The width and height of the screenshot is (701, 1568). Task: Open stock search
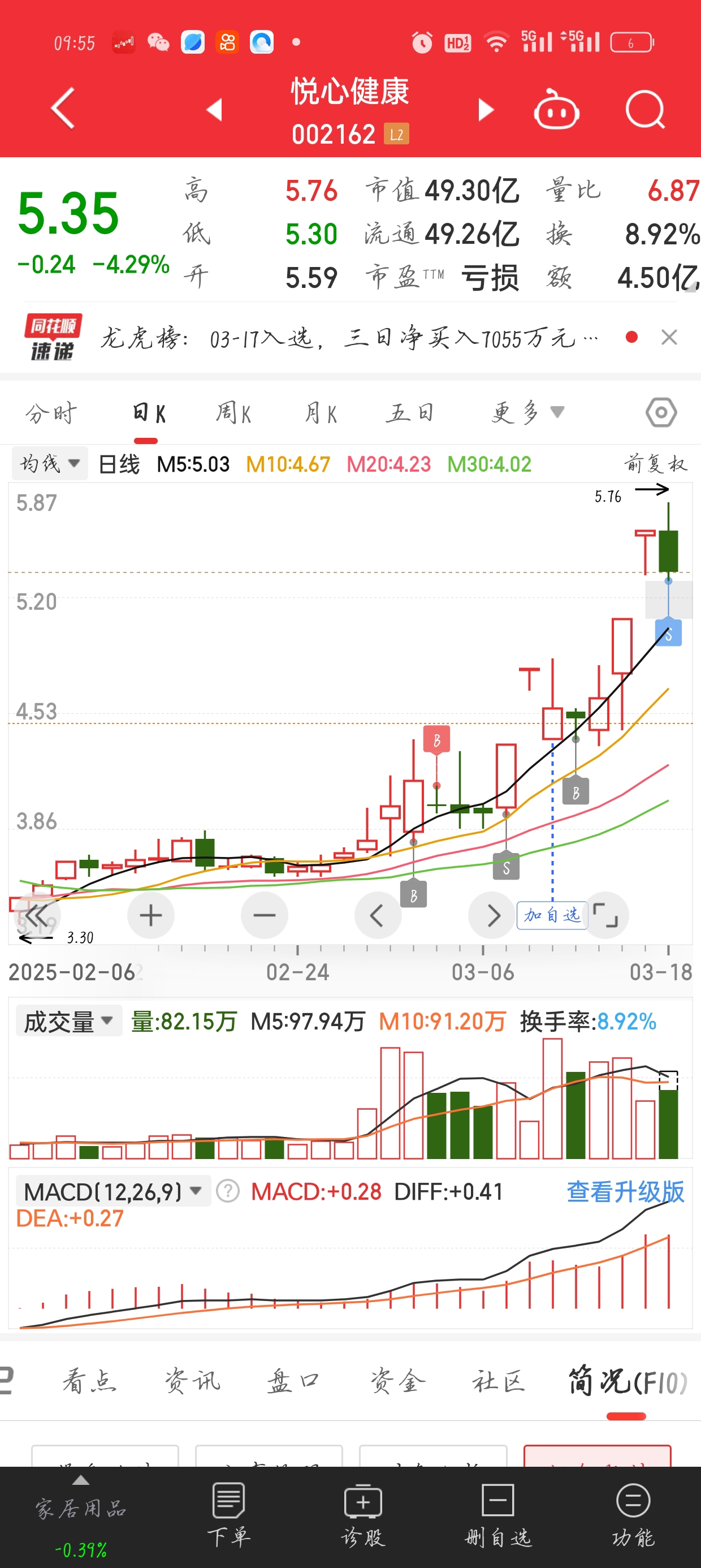click(644, 110)
